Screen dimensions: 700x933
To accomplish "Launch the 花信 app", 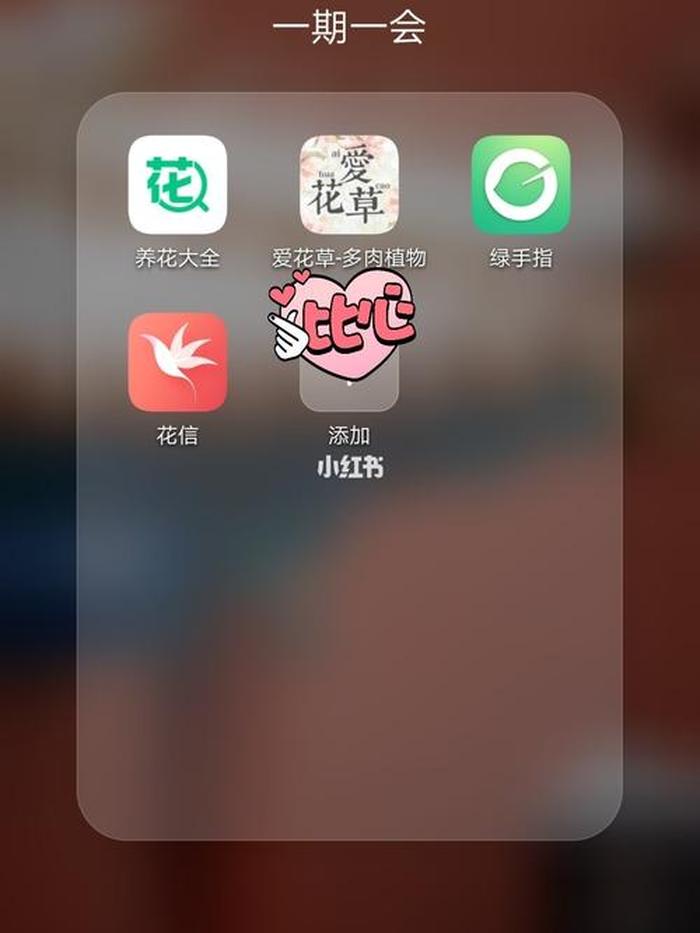I will pos(177,362).
